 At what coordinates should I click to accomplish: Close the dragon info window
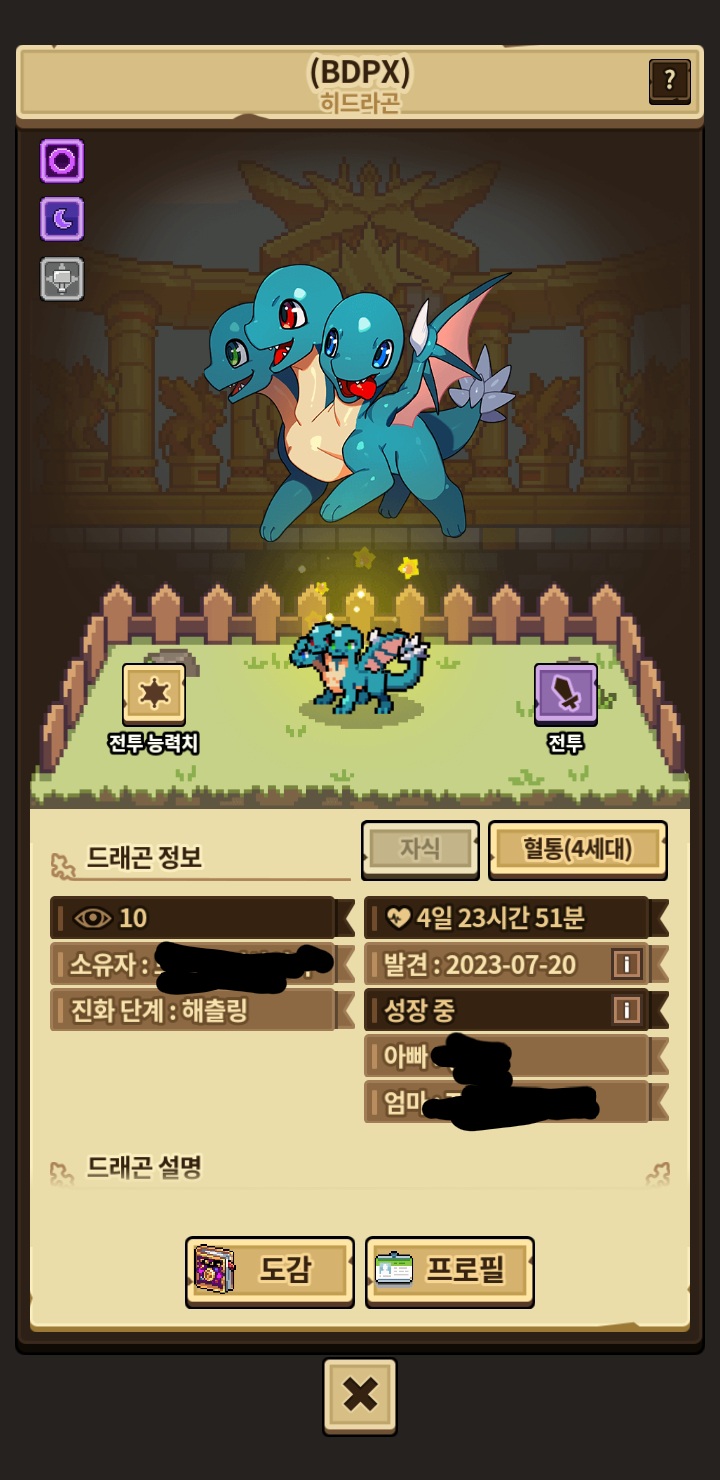(360, 1395)
